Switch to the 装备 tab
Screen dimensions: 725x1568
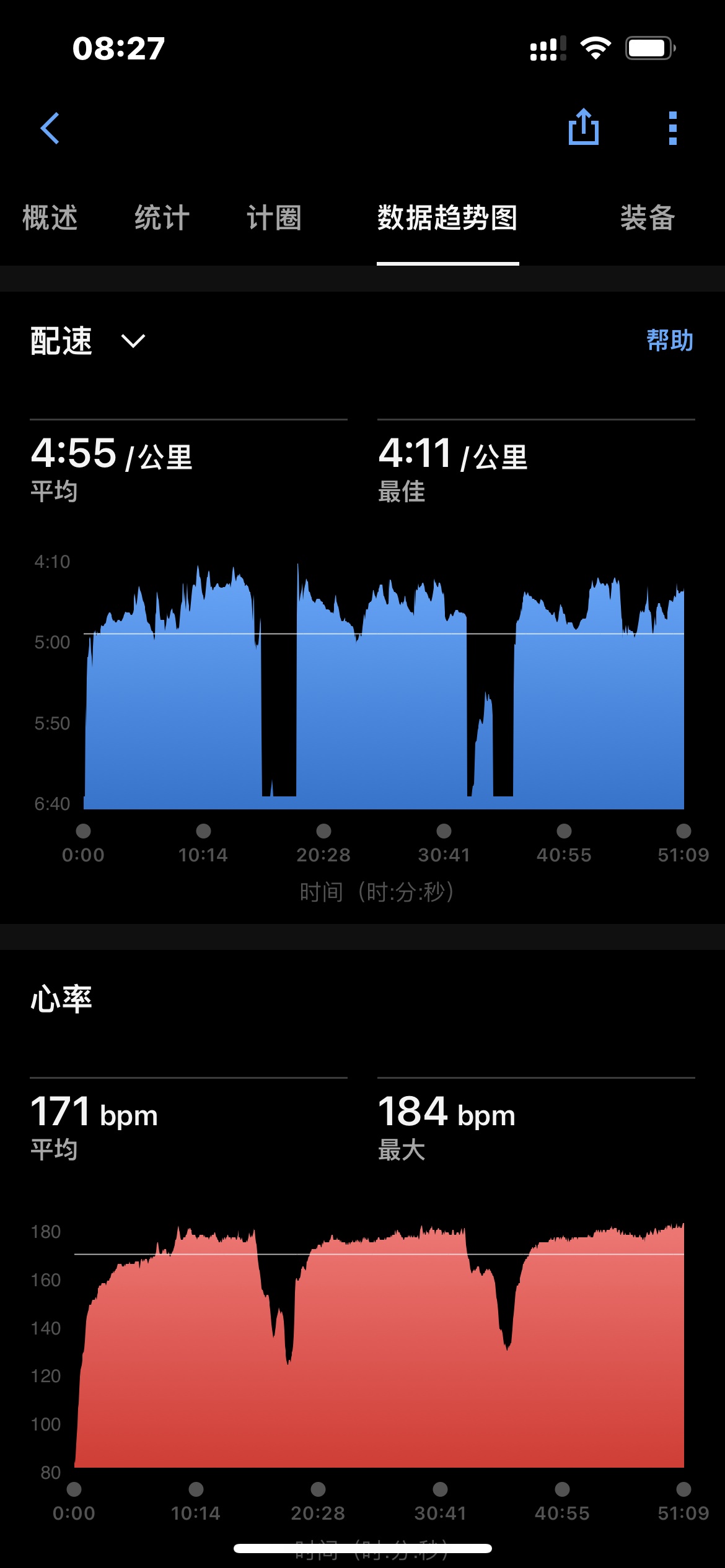point(648,218)
